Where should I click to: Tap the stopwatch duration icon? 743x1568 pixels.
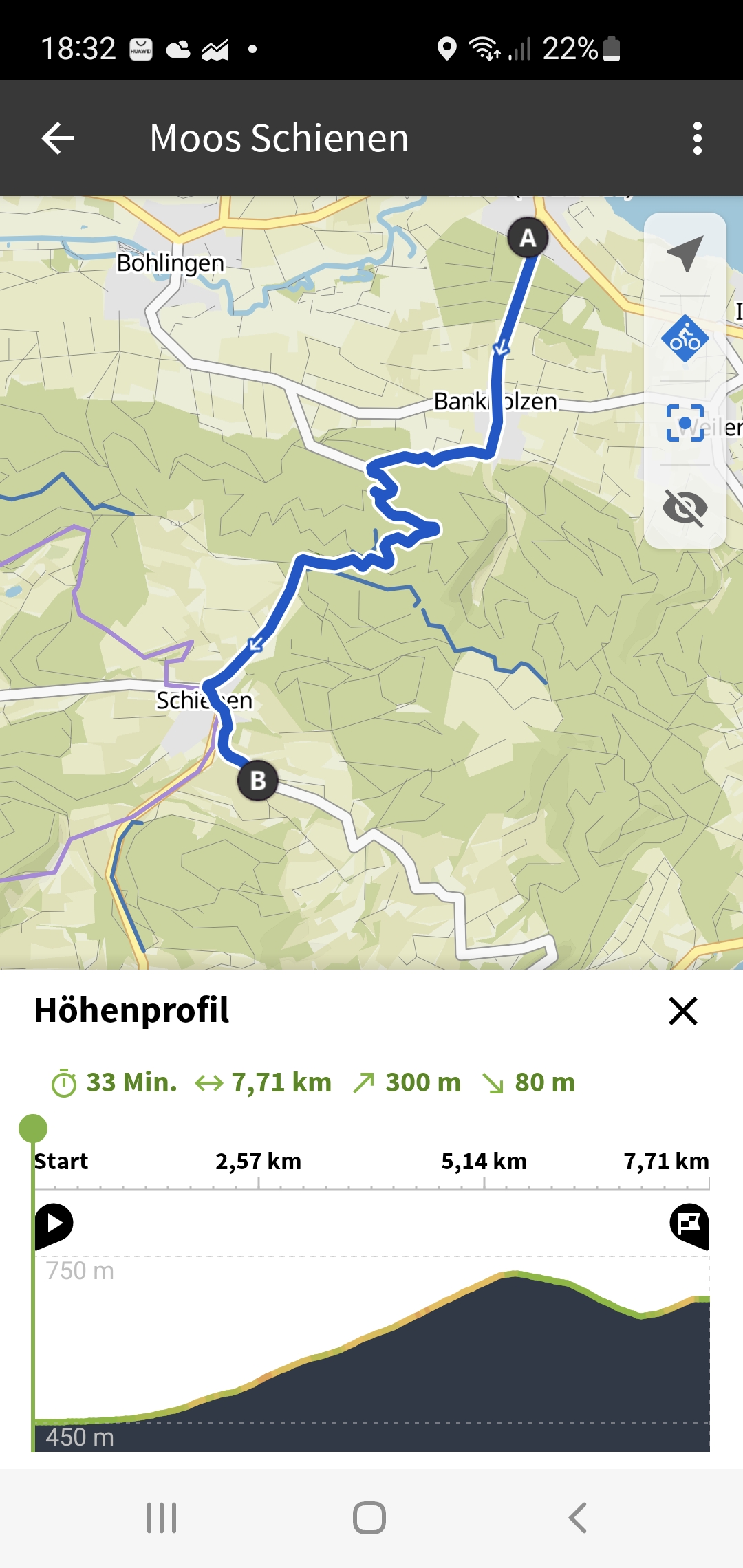point(64,1080)
